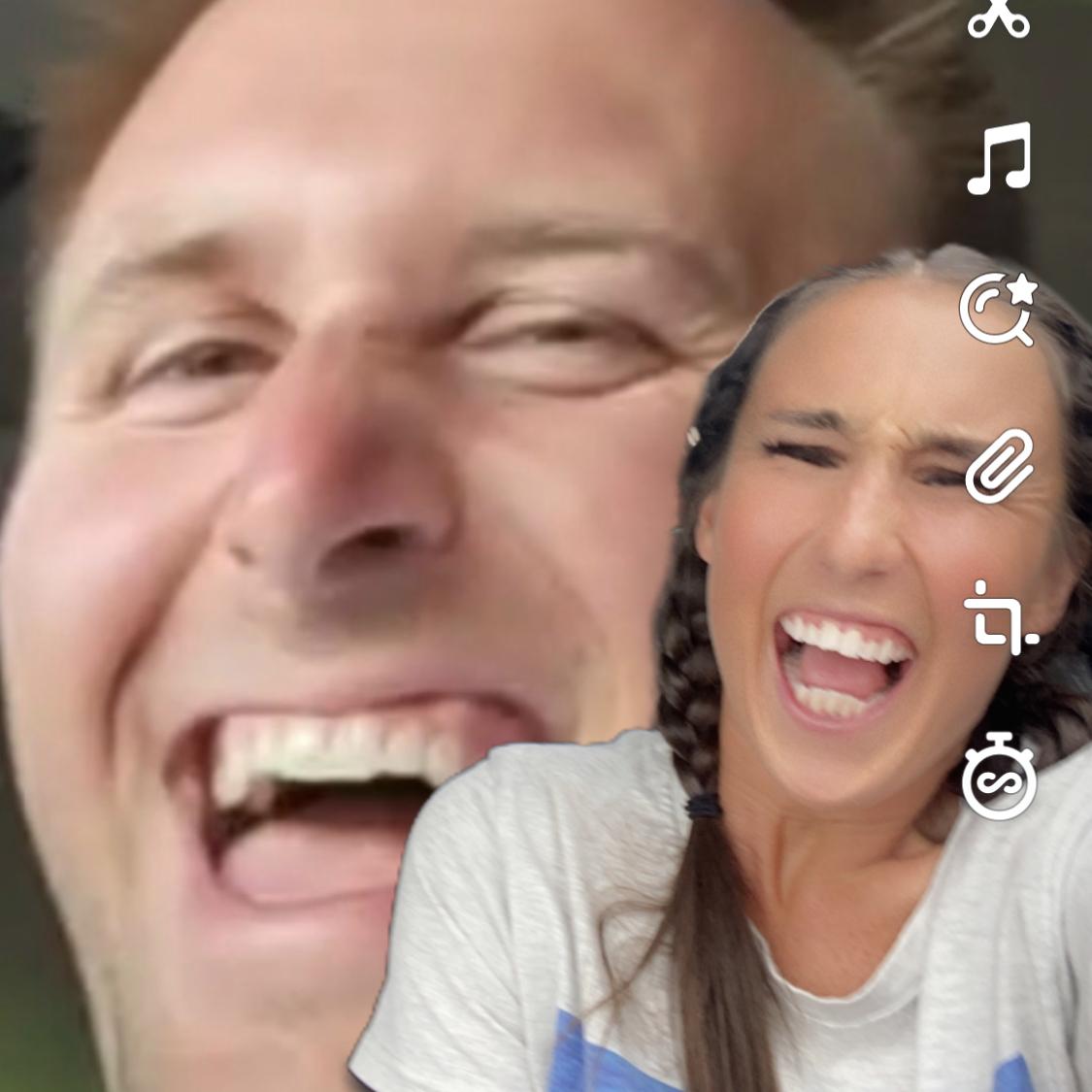Image resolution: width=1092 pixels, height=1092 pixels.
Task: Open the crop tool
Action: (1000, 618)
